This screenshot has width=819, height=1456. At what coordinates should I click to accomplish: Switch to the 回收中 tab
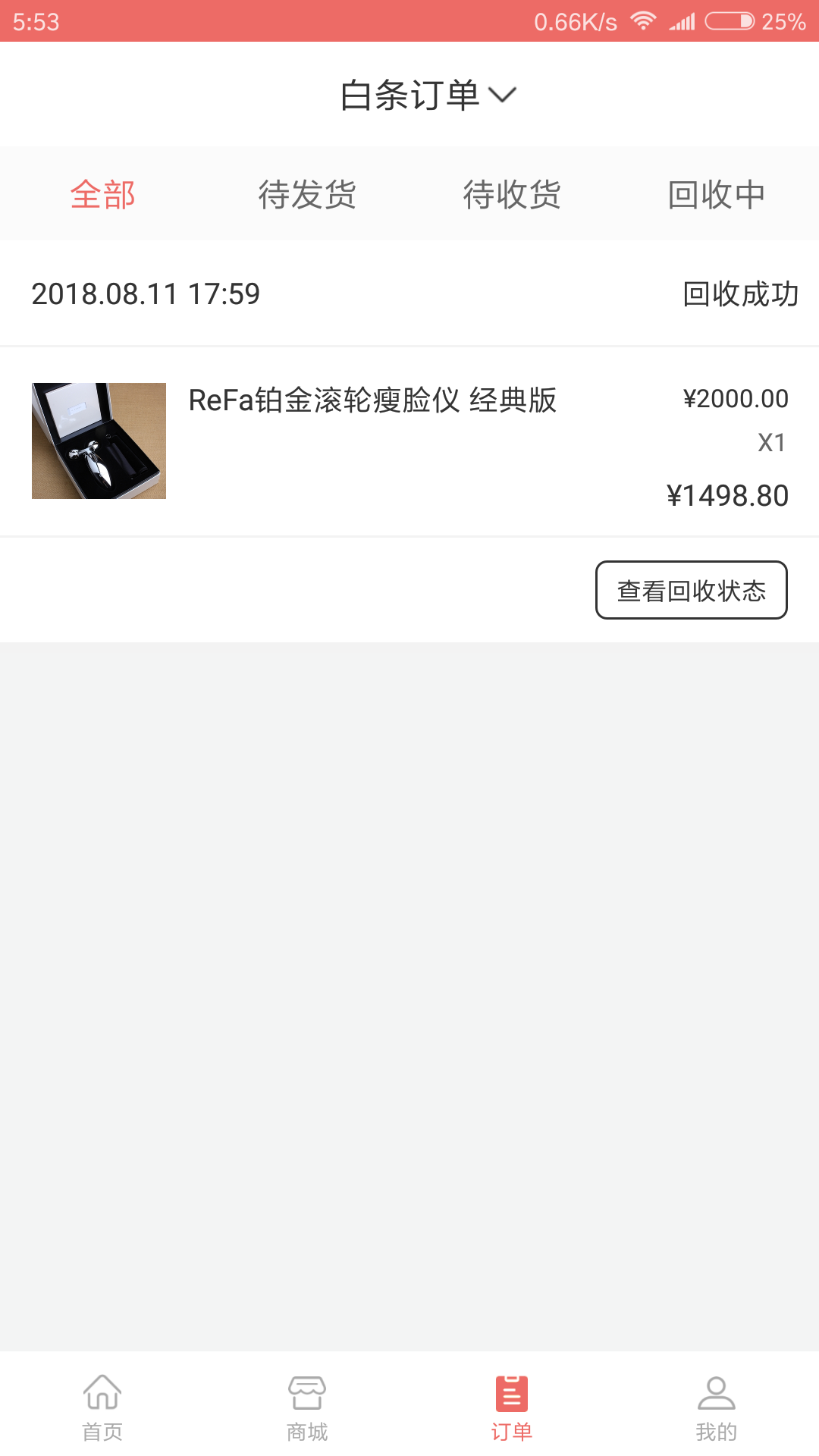pyautogui.click(x=717, y=195)
